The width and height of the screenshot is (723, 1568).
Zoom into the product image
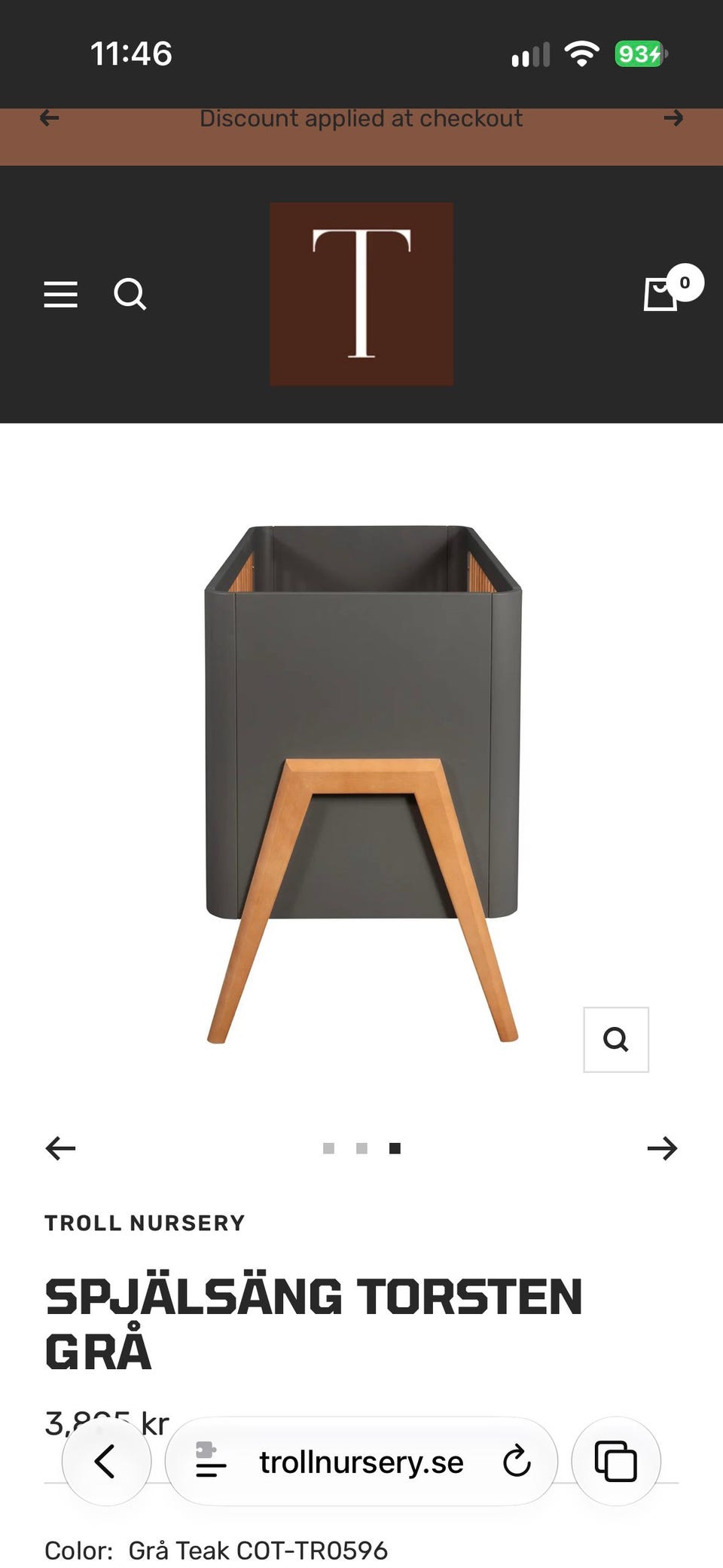616,1040
